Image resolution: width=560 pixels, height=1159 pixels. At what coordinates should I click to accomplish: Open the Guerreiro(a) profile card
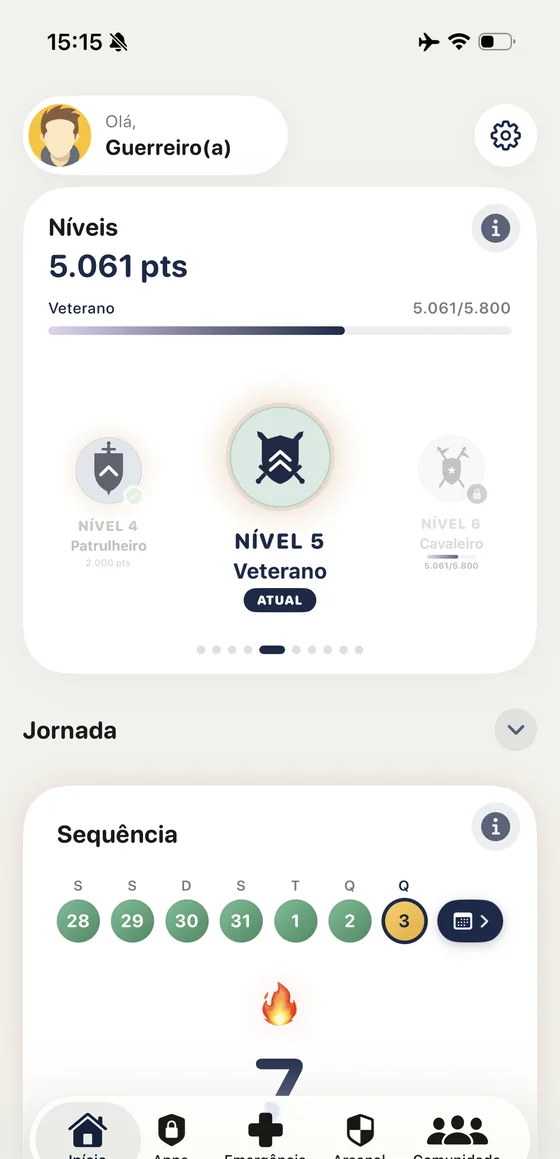pyautogui.click(x=155, y=135)
